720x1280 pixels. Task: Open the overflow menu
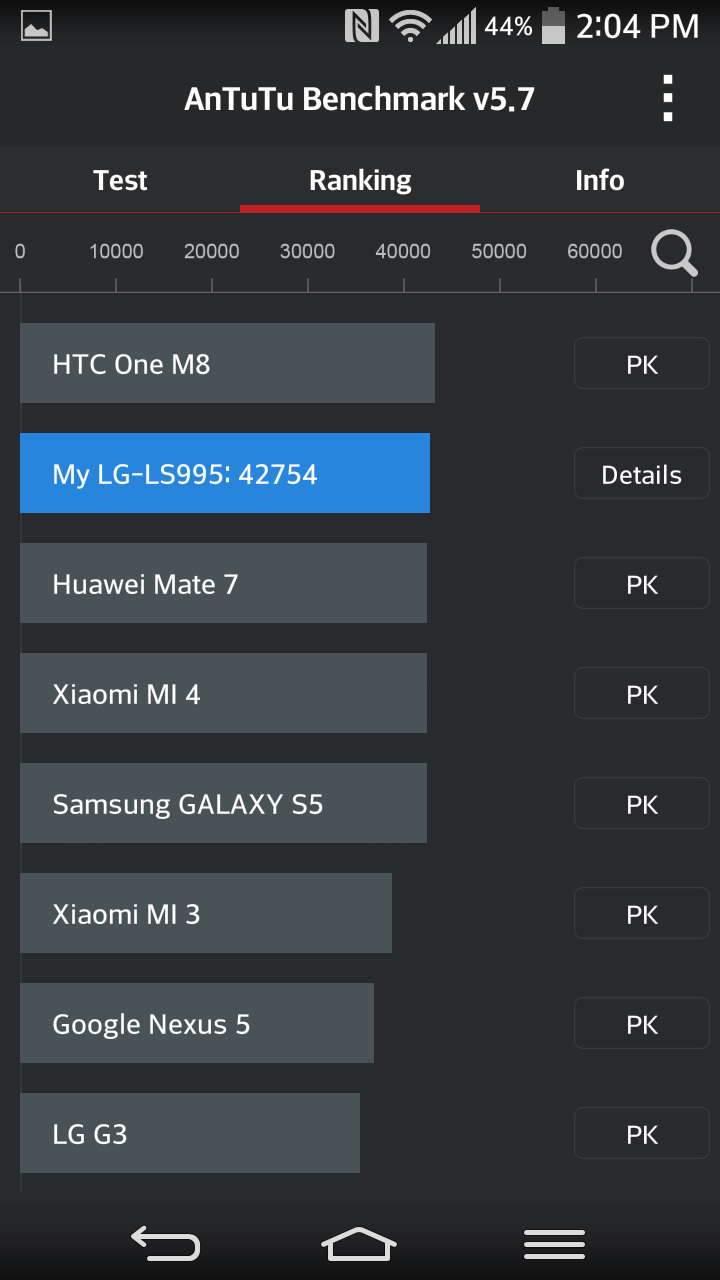coord(667,98)
